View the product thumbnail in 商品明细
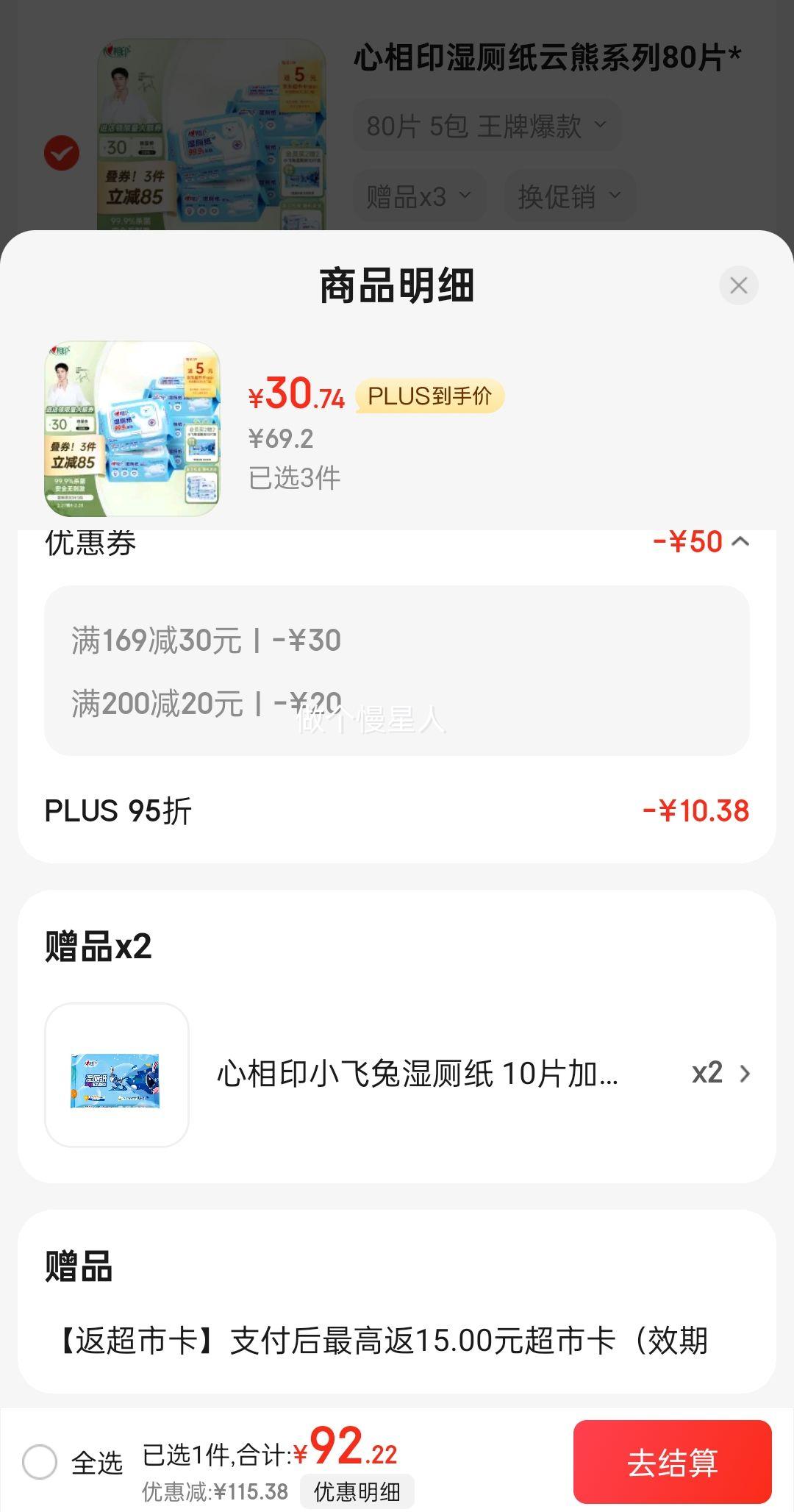Screen dimensions: 794x1512 [x=132, y=429]
